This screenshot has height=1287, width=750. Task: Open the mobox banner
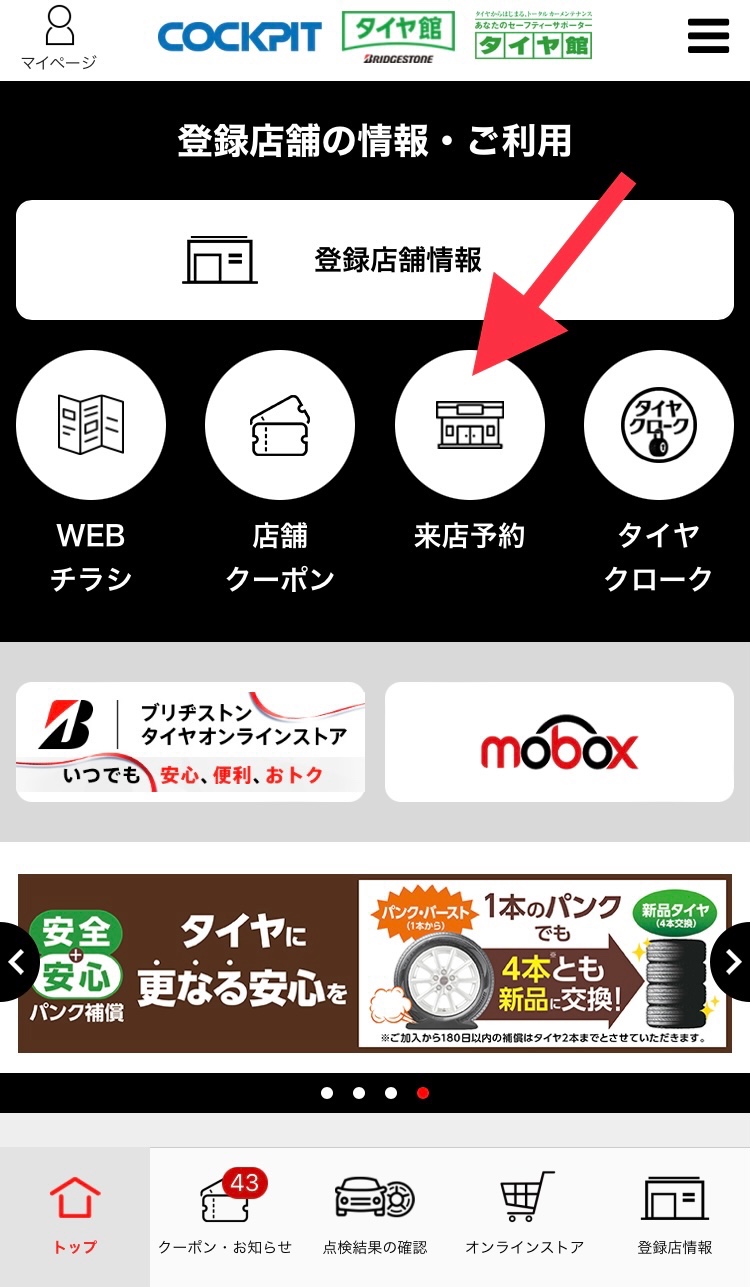pyautogui.click(x=559, y=742)
